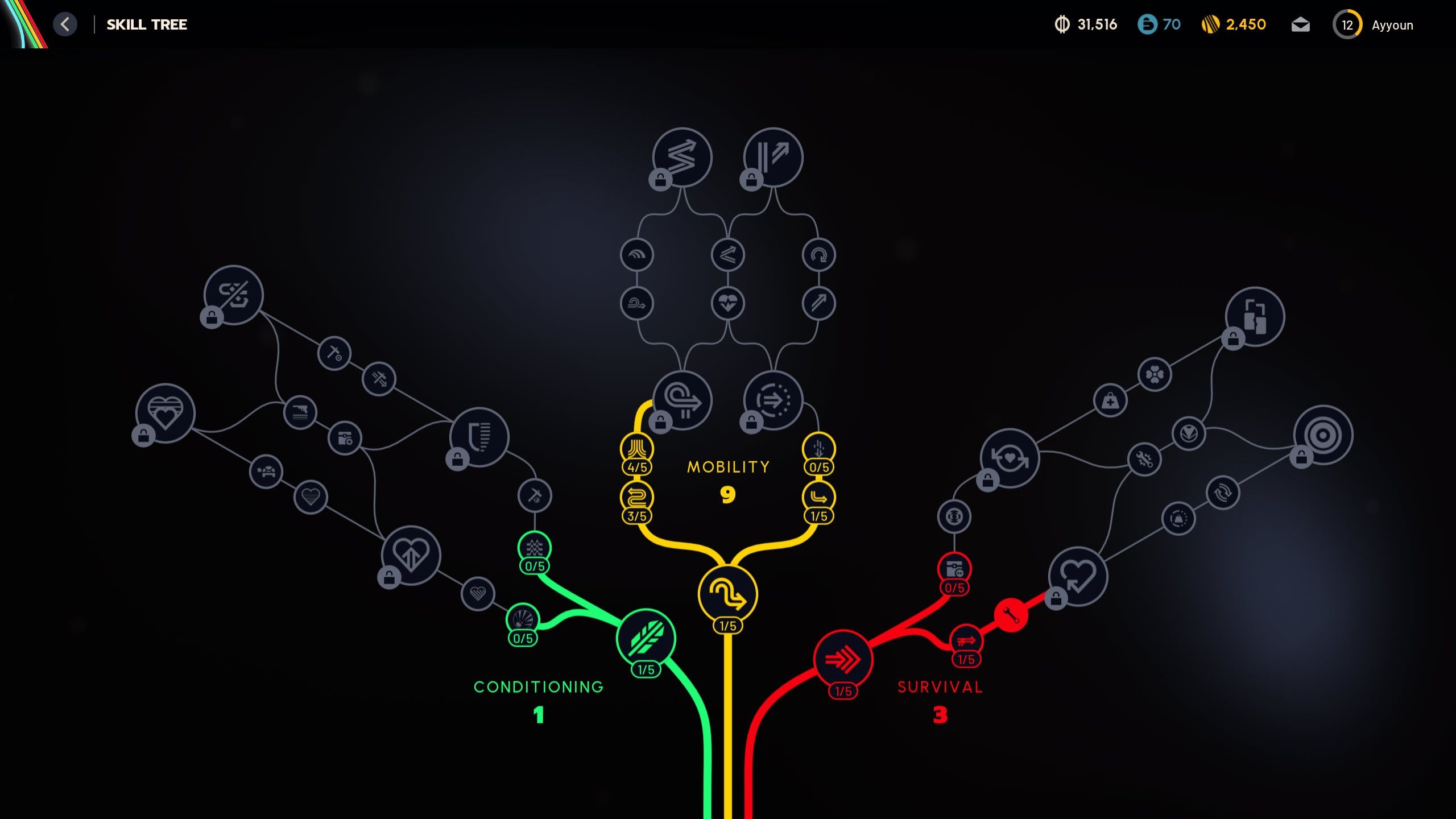Select the green Conditioning root skill node

click(646, 638)
